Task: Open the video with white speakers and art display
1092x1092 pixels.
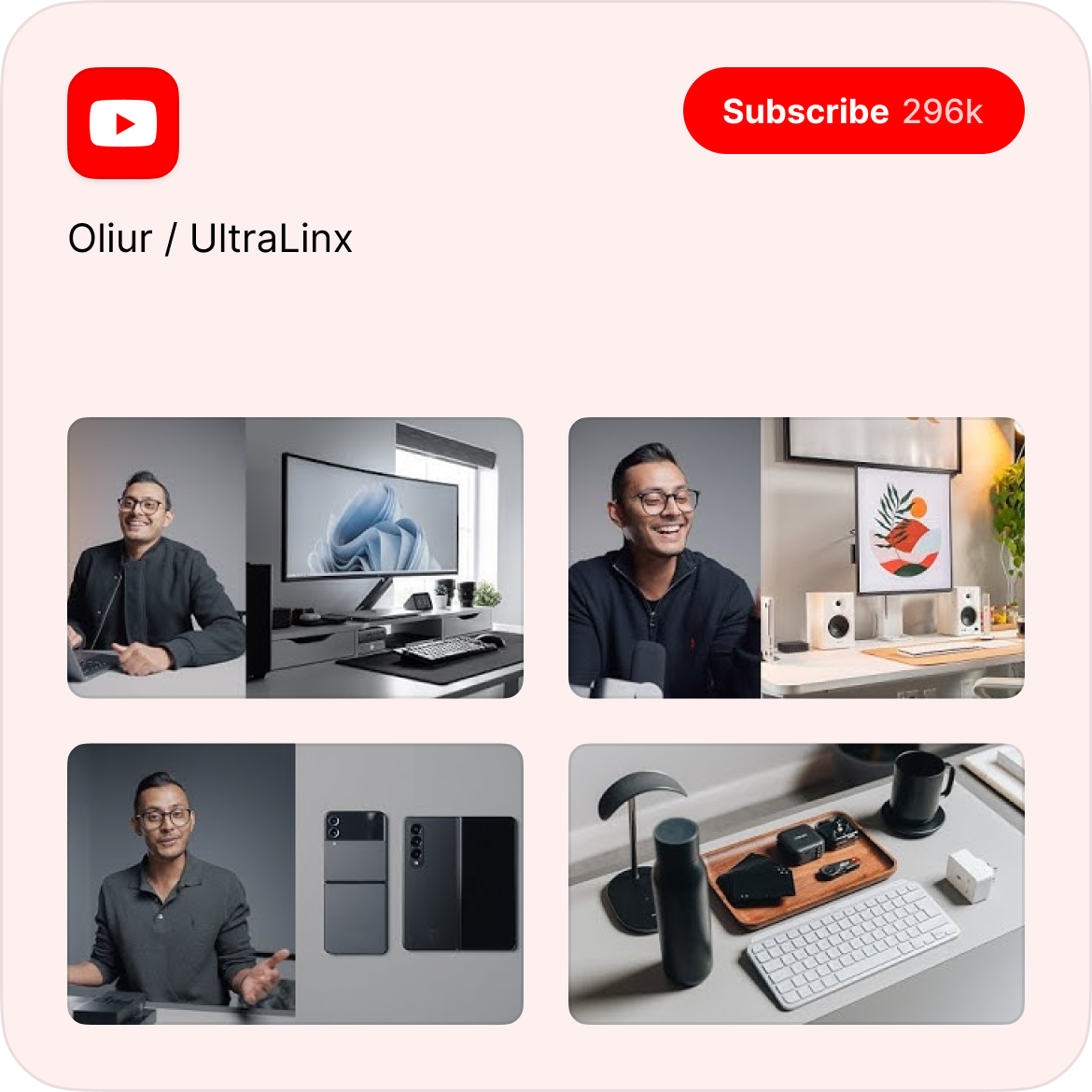Action: [796, 558]
